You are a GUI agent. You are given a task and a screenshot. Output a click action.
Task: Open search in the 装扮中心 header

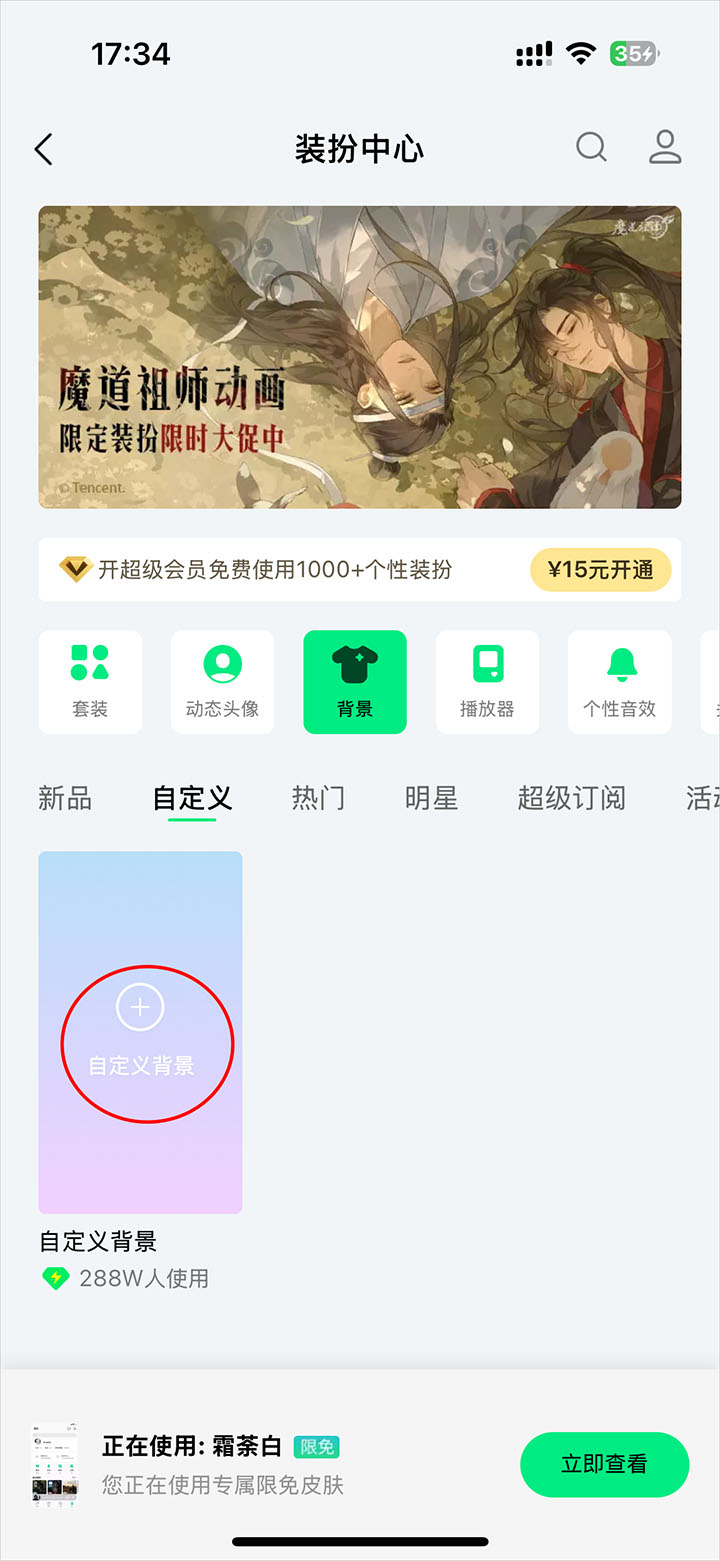(591, 147)
